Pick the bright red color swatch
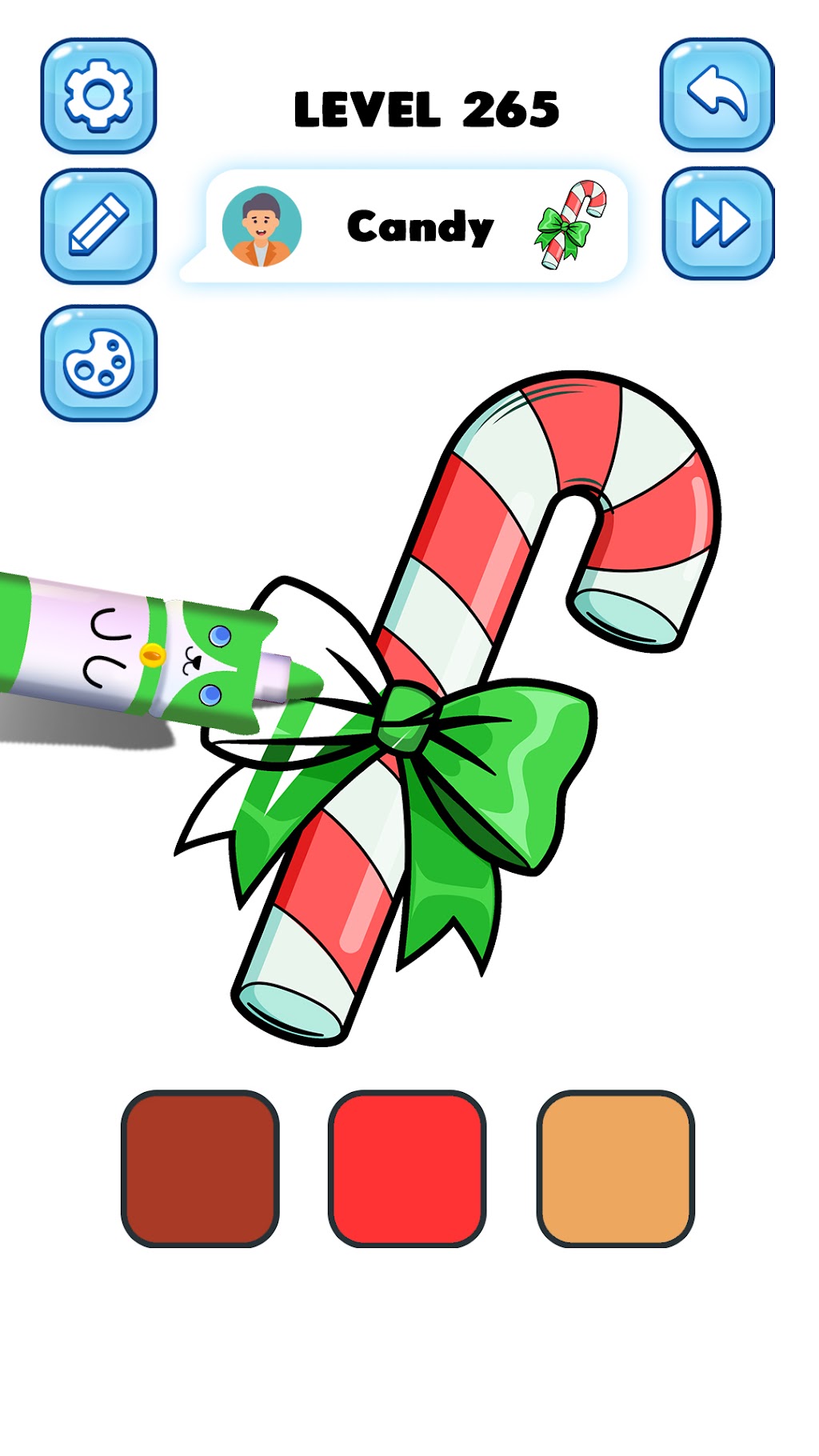The height and width of the screenshot is (1456, 819). tap(407, 1168)
